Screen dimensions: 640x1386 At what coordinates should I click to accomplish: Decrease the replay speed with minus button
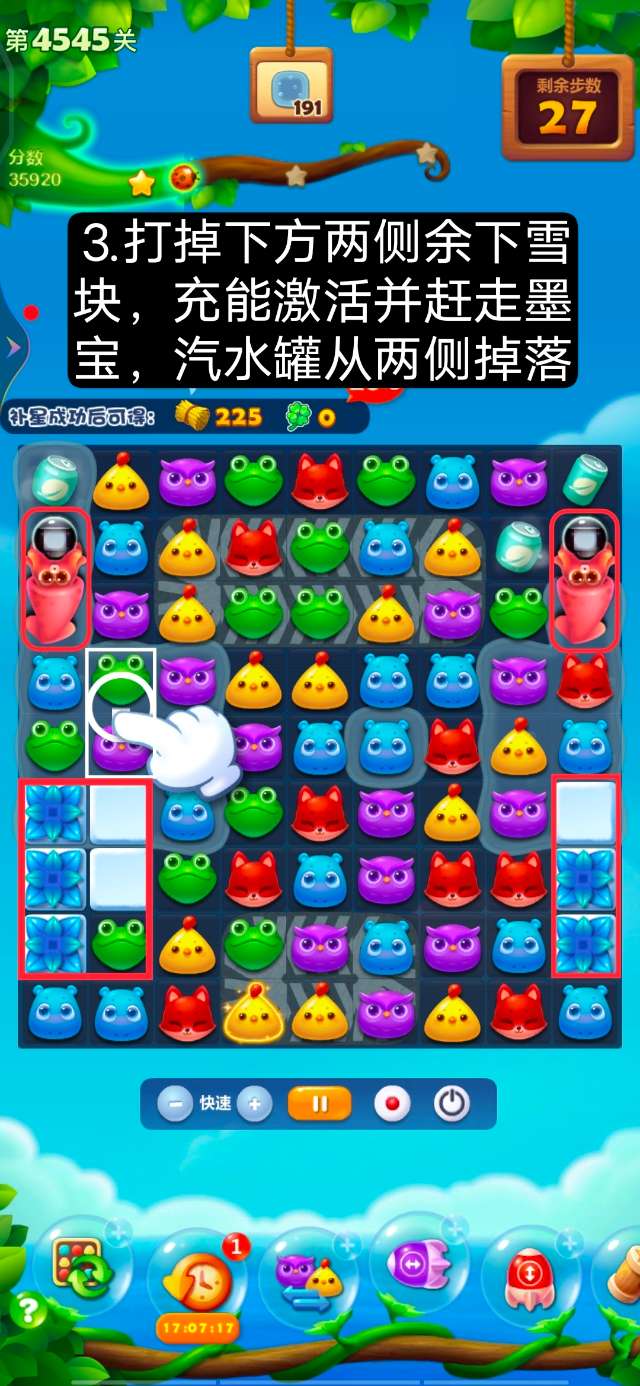pyautogui.click(x=176, y=1104)
